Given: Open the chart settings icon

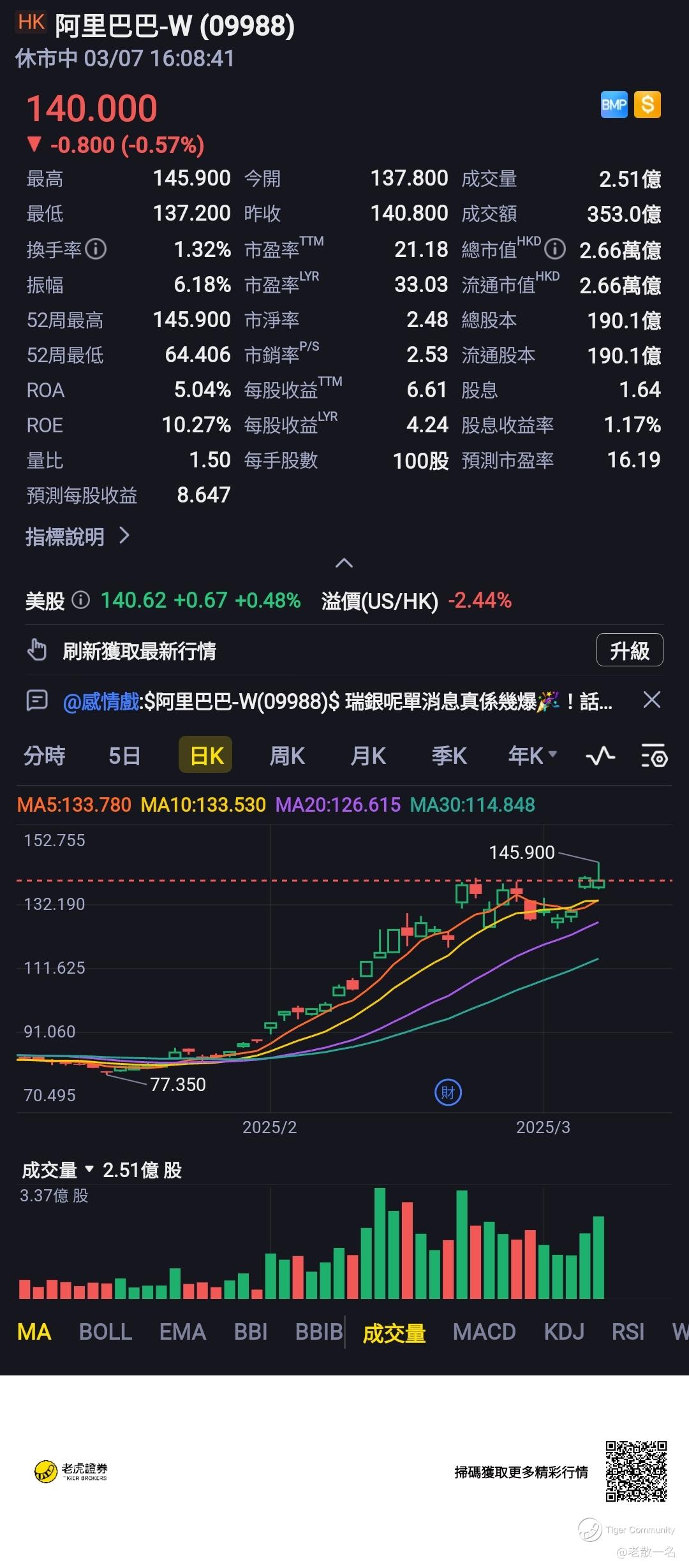Looking at the screenshot, I should click(x=654, y=756).
